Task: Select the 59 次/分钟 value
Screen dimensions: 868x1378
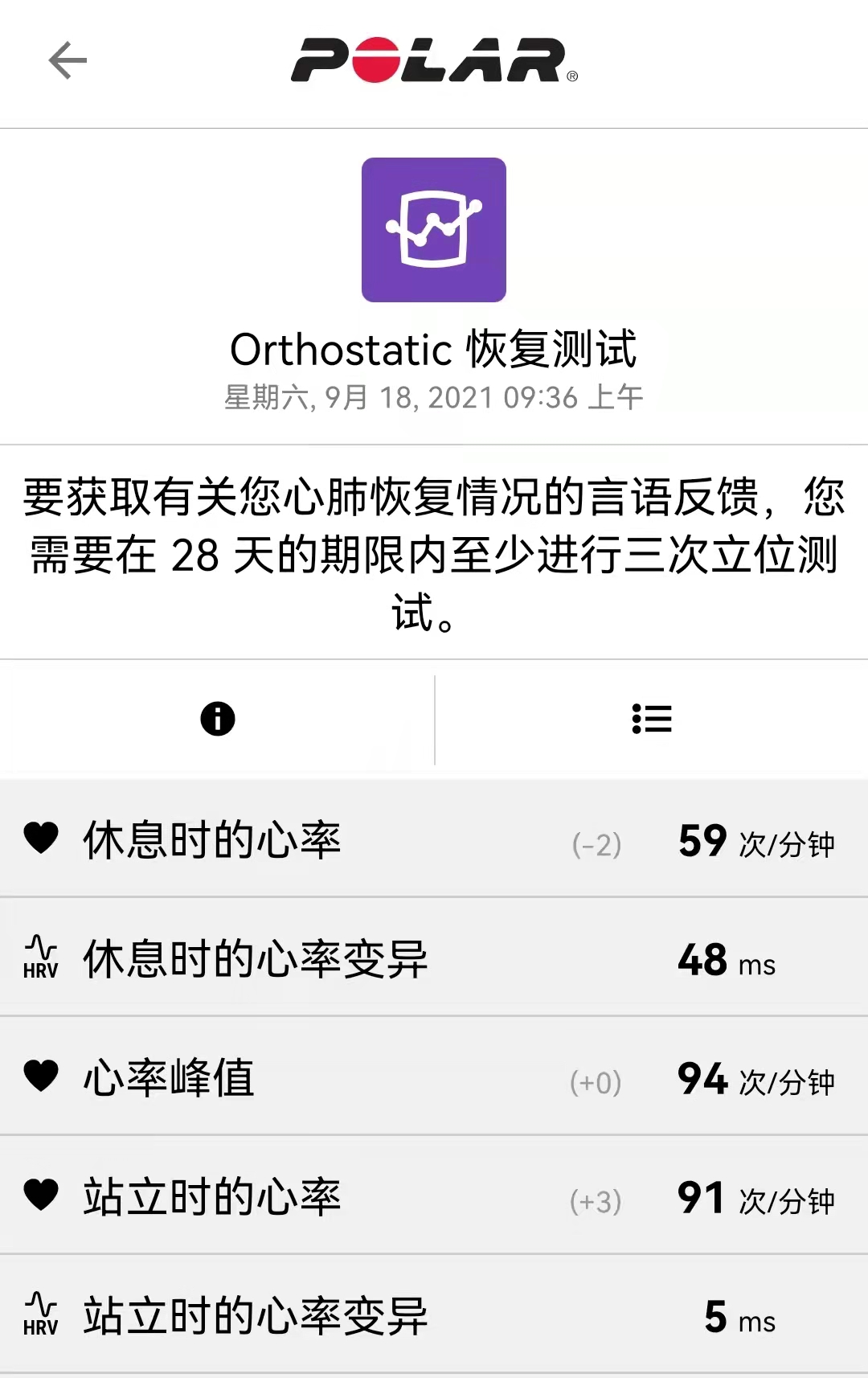Action: (755, 842)
